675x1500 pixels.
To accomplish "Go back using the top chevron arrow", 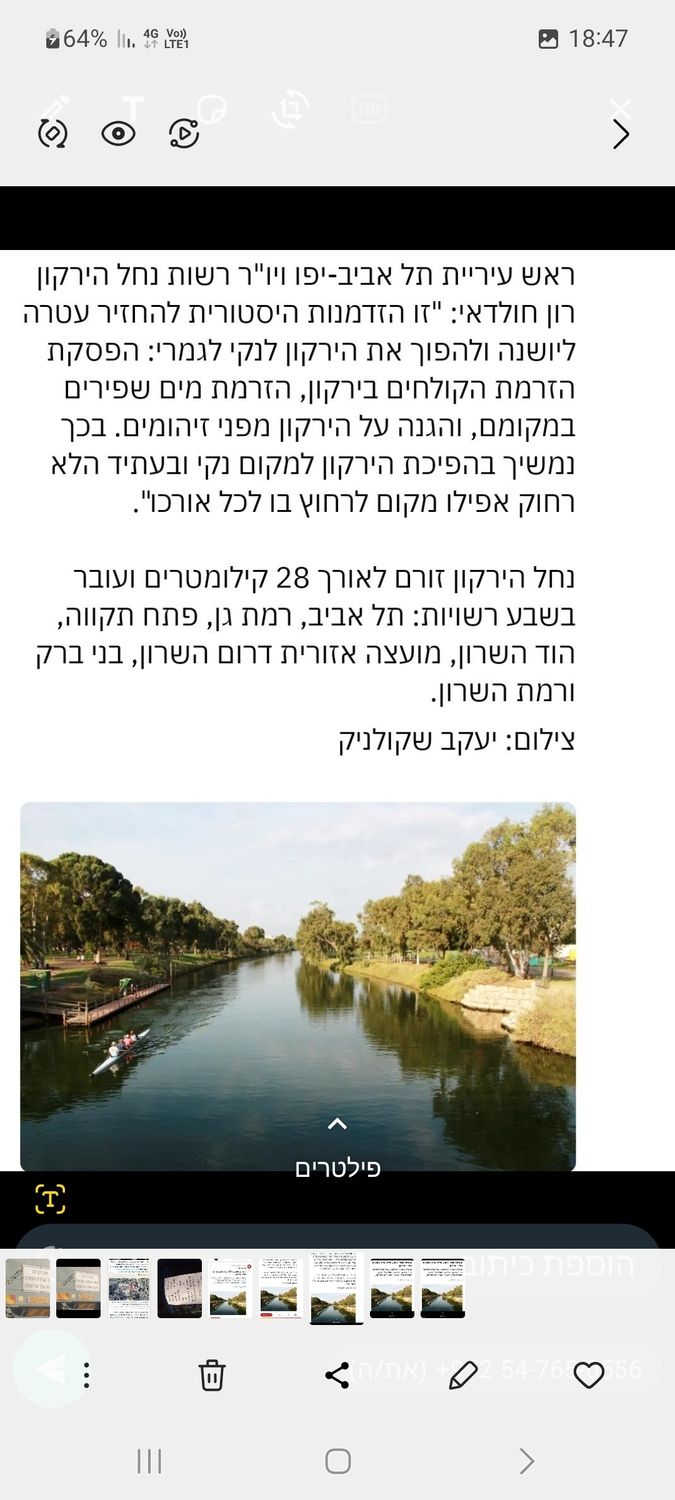I will 621,134.
